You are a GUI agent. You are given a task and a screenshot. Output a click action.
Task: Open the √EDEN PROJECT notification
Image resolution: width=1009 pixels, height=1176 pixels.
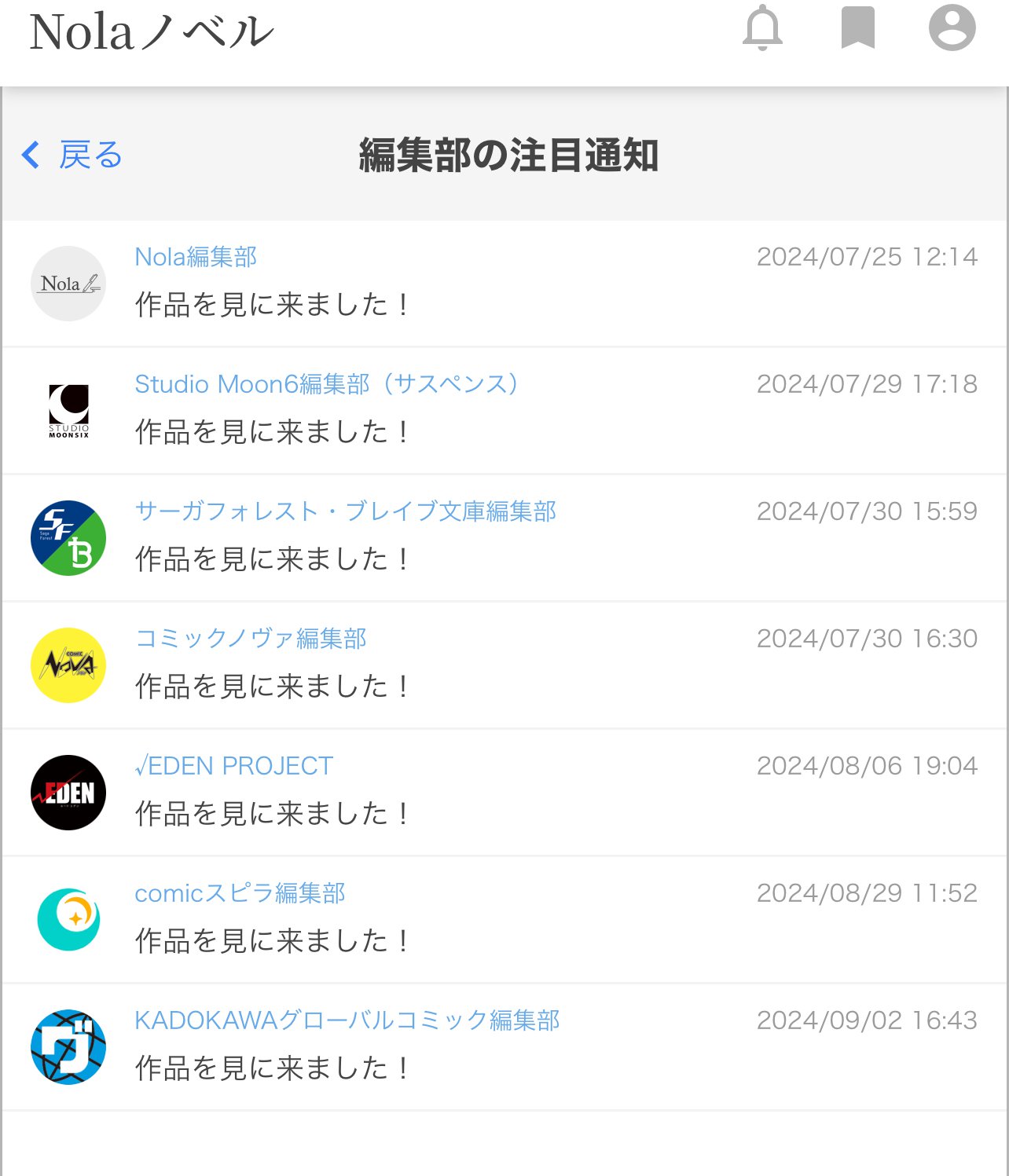pyautogui.click(x=503, y=792)
